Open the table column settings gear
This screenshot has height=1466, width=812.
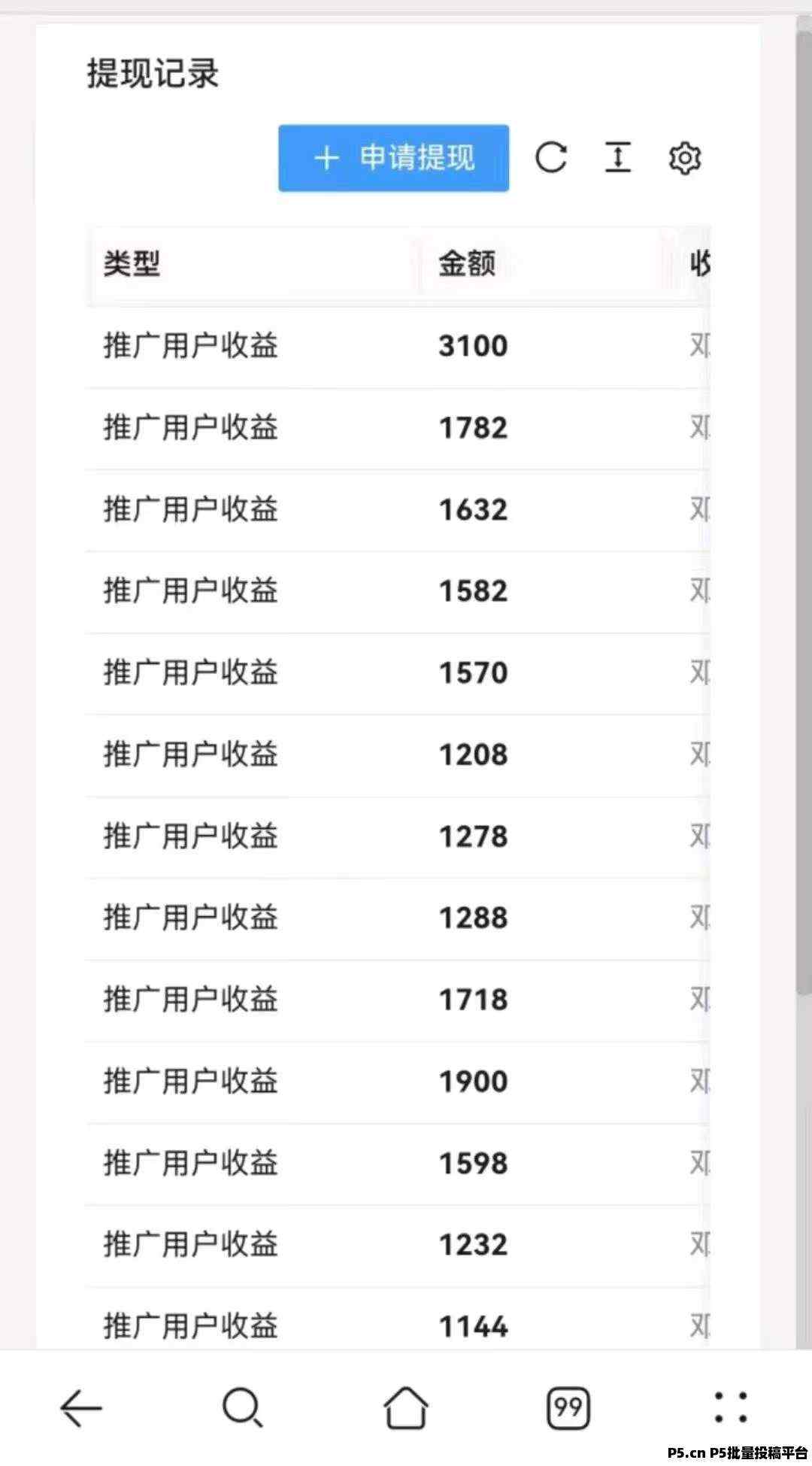[684, 158]
